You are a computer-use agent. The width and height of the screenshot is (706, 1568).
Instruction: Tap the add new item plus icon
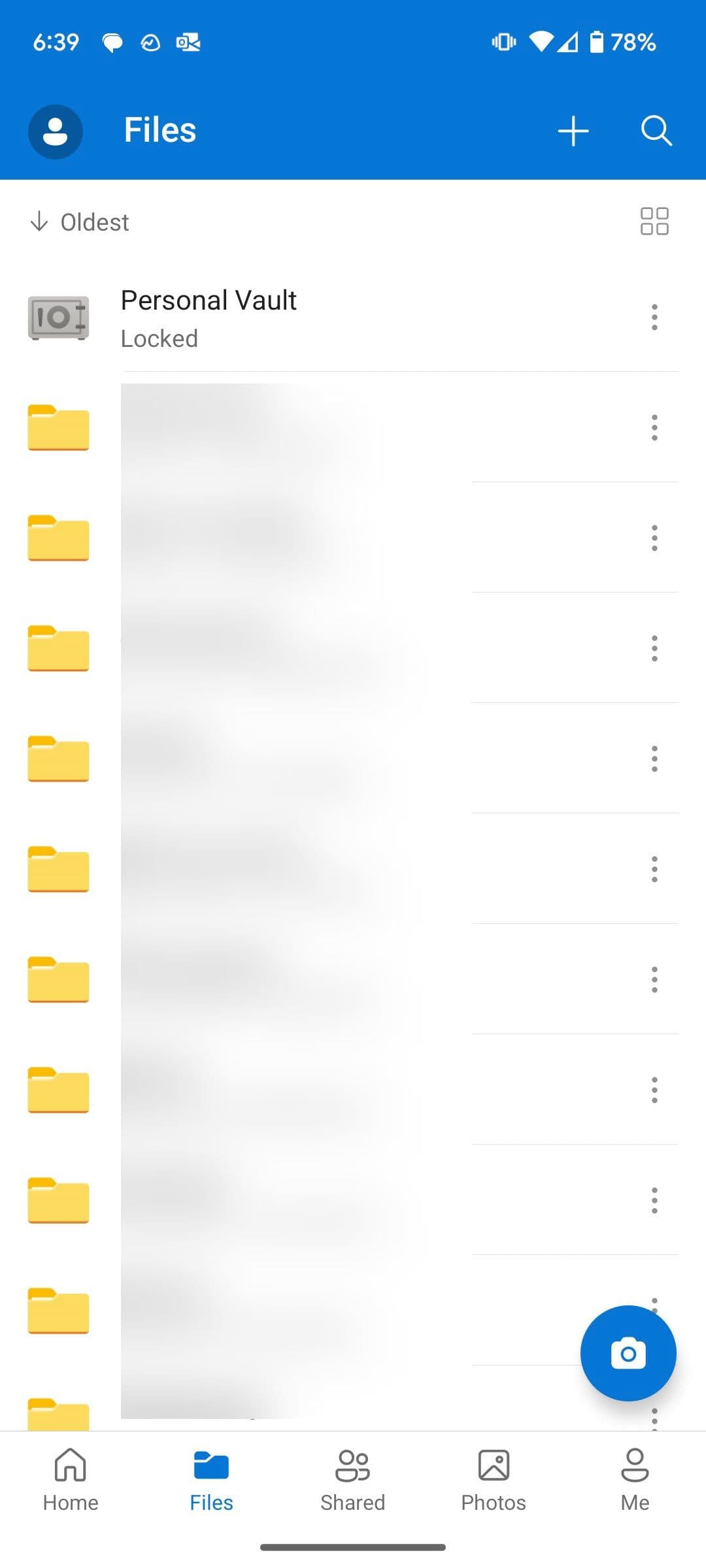coord(573,131)
